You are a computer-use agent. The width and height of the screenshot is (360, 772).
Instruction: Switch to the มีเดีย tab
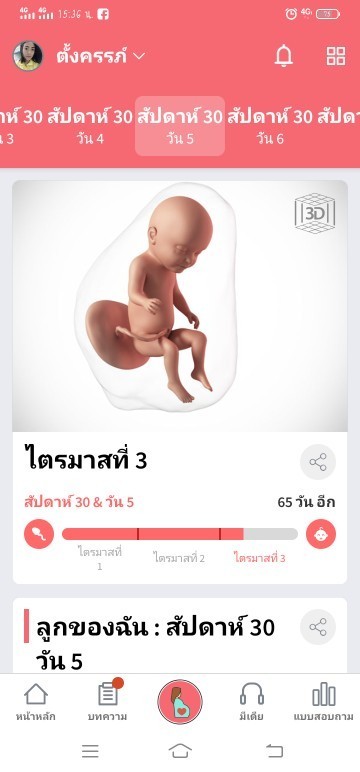(252, 703)
